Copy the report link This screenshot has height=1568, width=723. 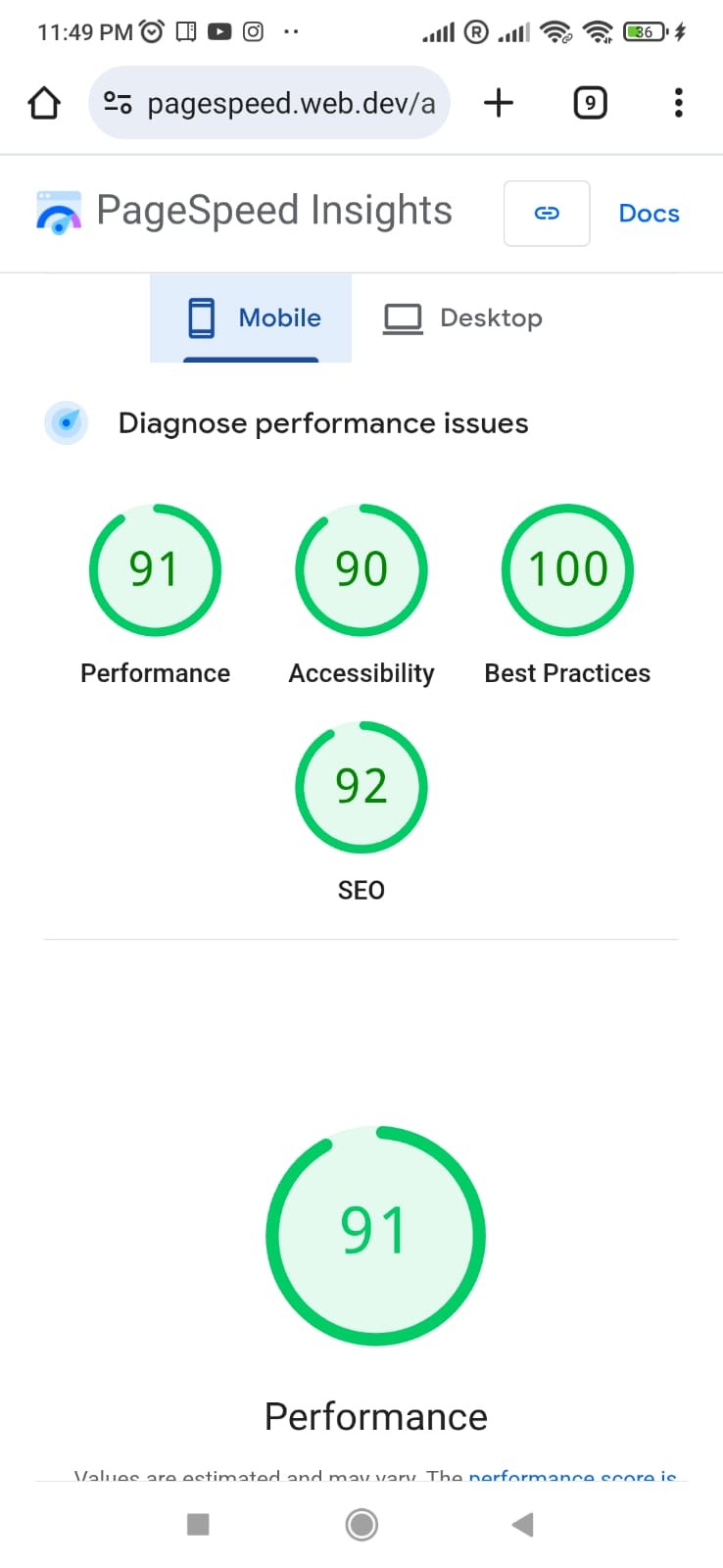[x=547, y=213]
